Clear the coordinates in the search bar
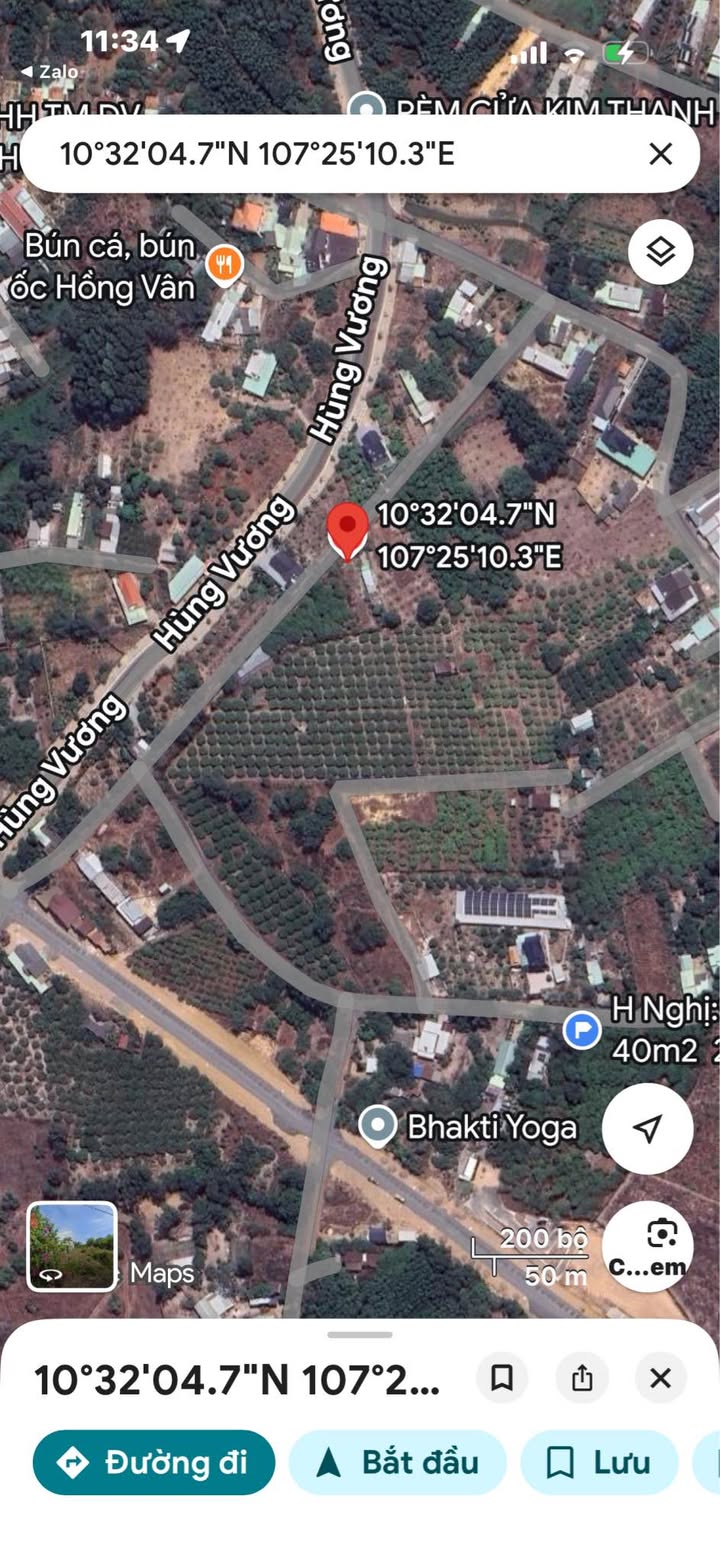Viewport: 720px width, 1564px height. (x=660, y=154)
